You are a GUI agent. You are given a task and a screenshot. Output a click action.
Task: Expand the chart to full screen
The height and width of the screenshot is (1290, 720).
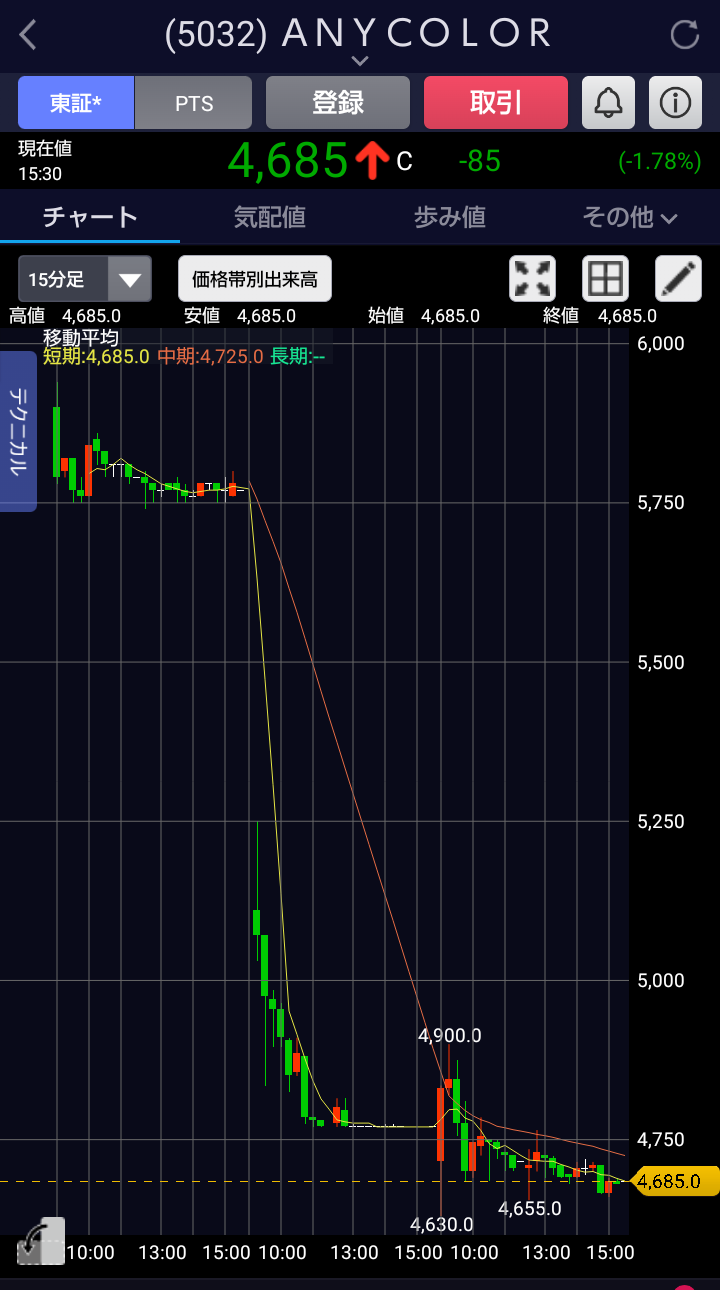coord(532,279)
